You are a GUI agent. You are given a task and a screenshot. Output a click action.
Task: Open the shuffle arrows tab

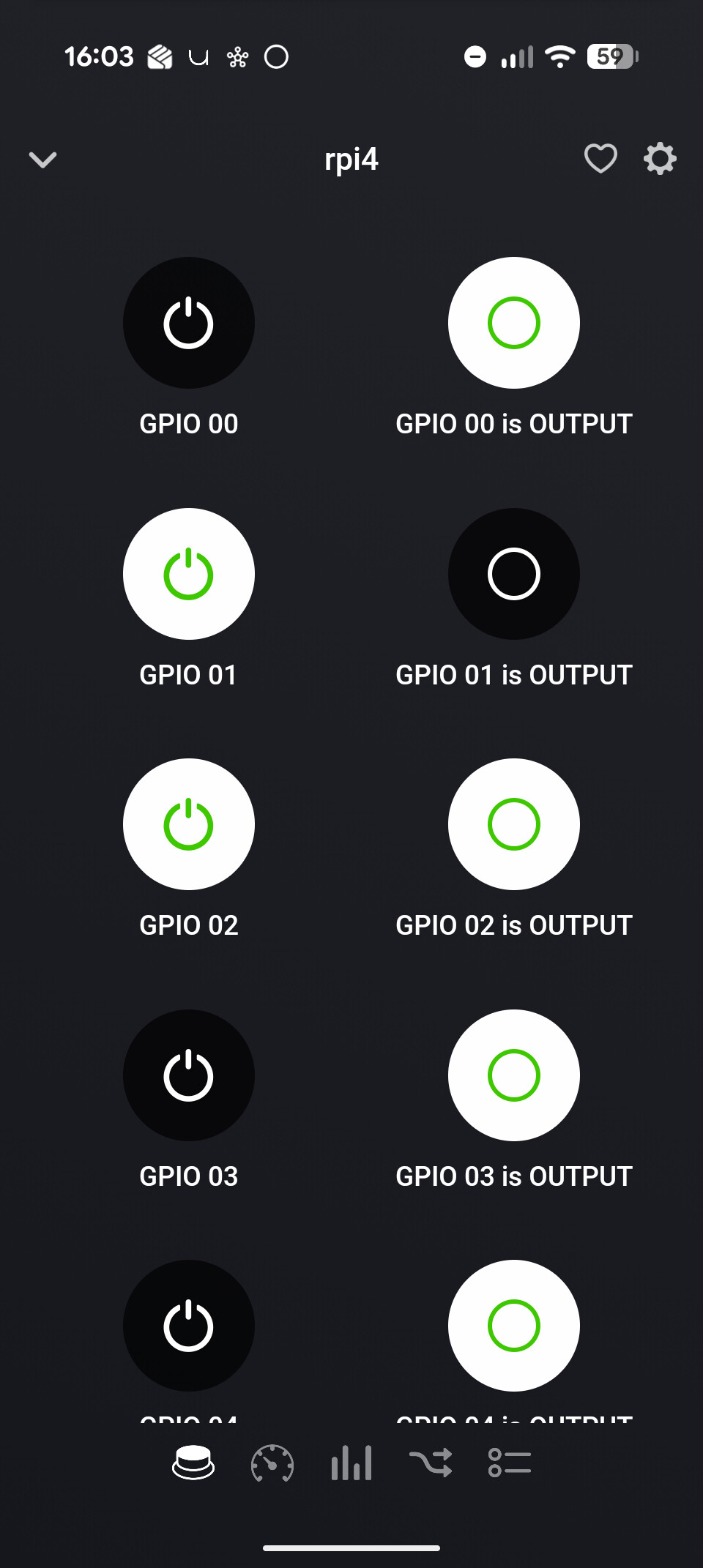click(431, 1463)
